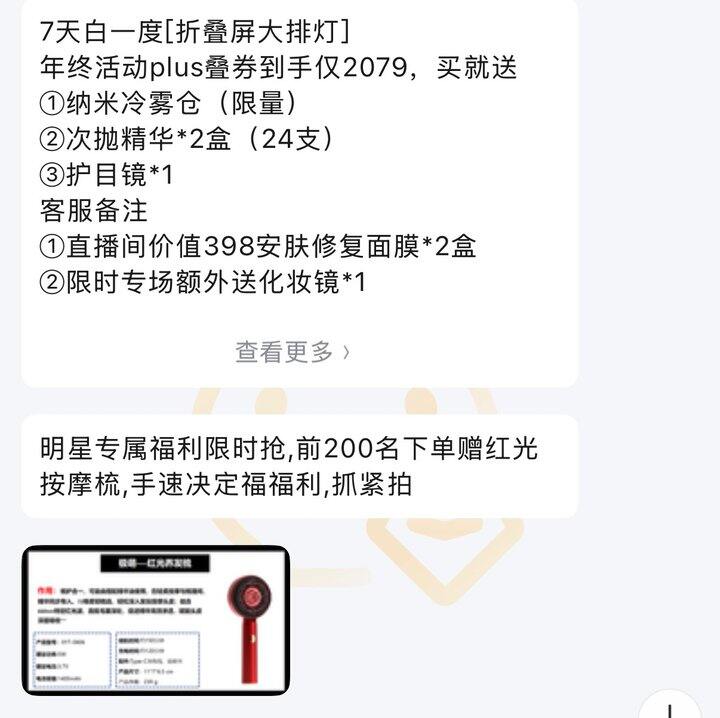Image resolution: width=720 pixels, height=718 pixels.
Task: Open the red-light comb product image
Action: point(155,619)
